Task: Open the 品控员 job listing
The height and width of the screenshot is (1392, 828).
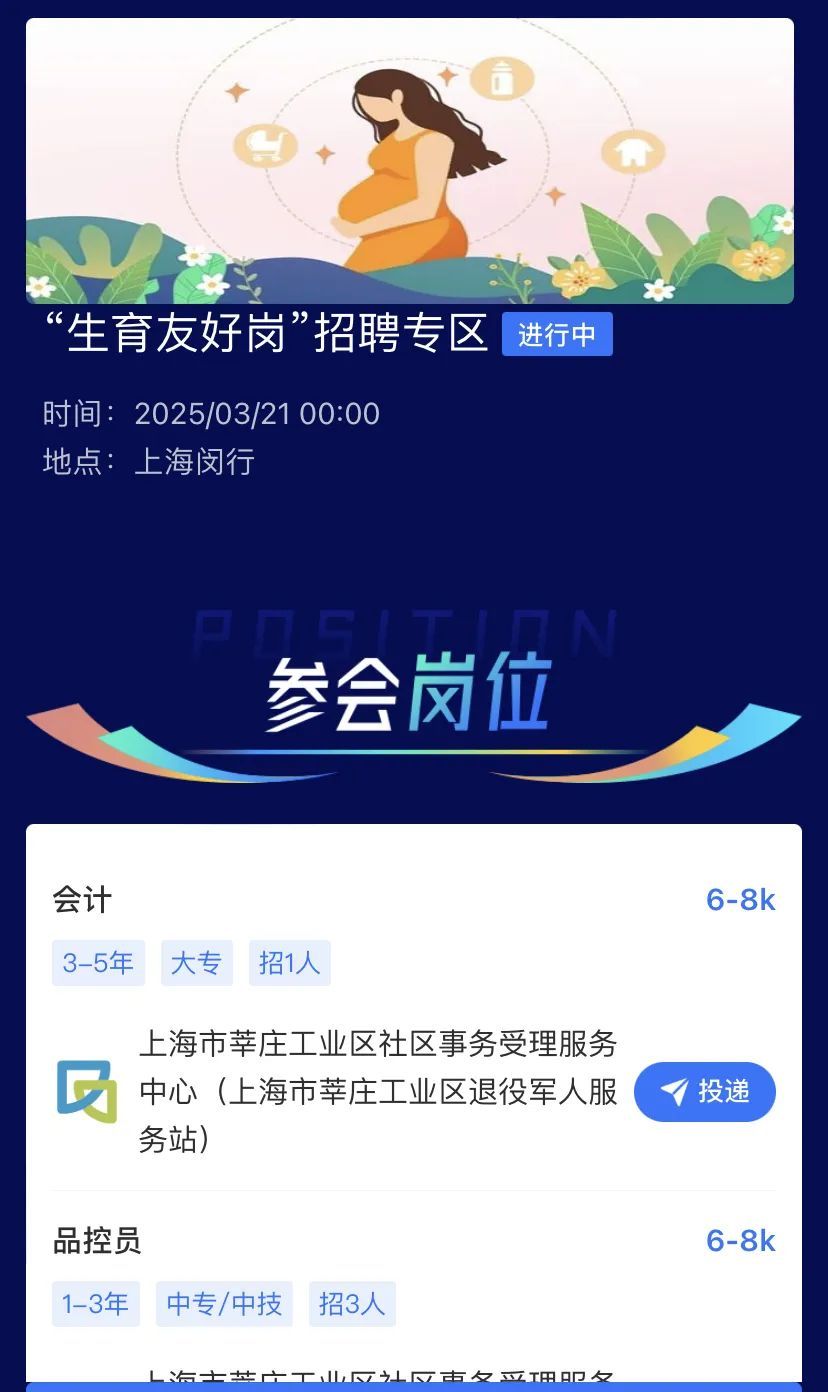Action: point(97,1241)
